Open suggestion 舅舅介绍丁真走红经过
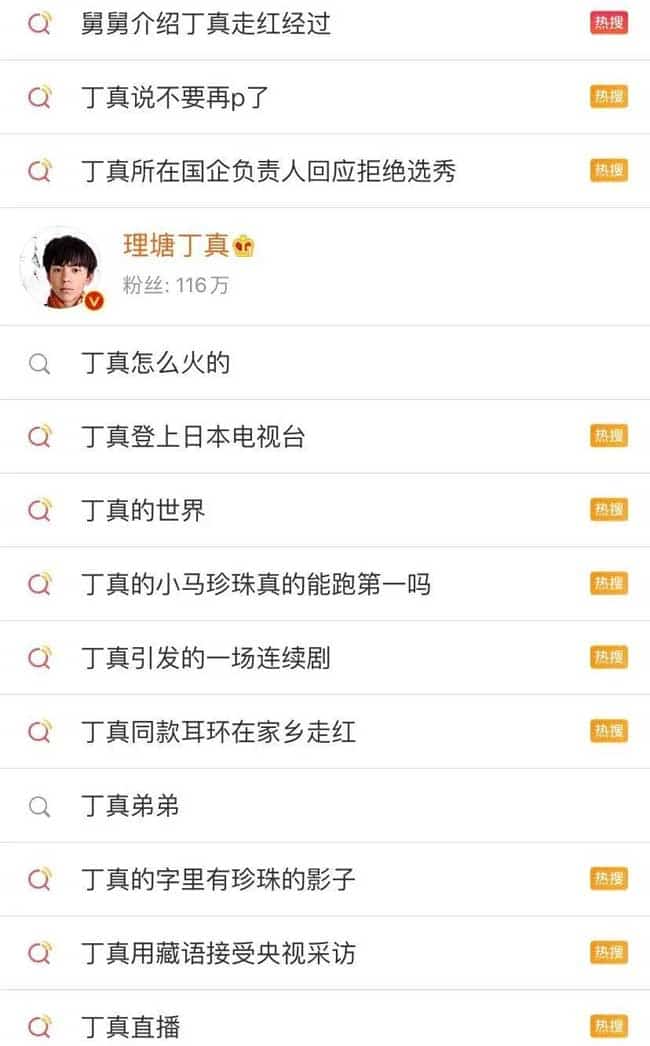650x1046 pixels. pos(325,24)
